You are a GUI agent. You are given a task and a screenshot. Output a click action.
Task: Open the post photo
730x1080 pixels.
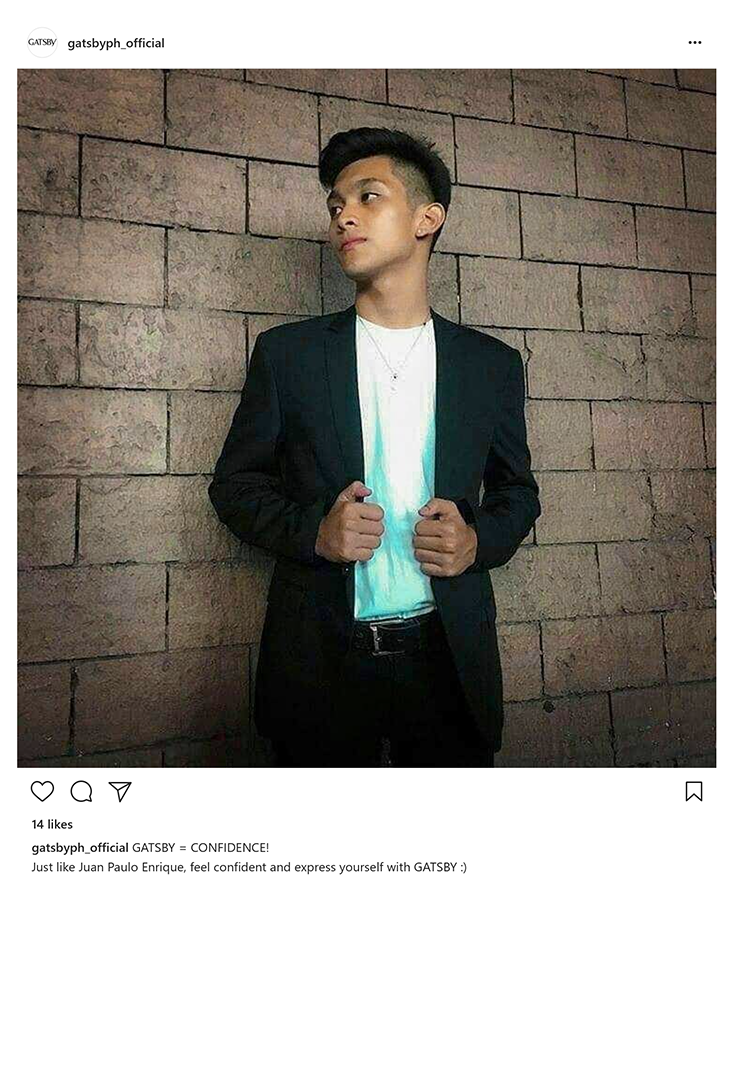(366, 418)
